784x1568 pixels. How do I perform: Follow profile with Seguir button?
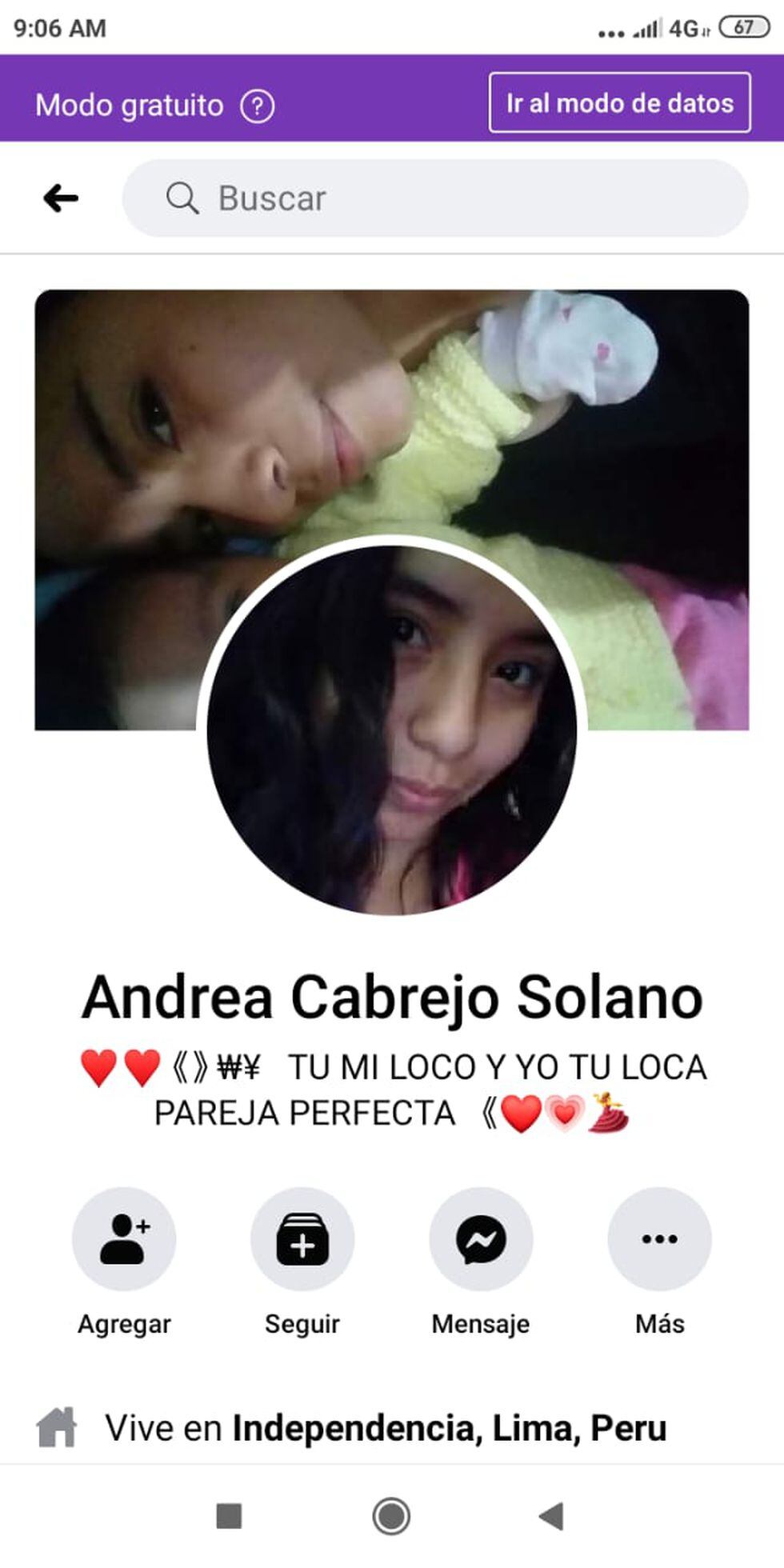point(302,1239)
